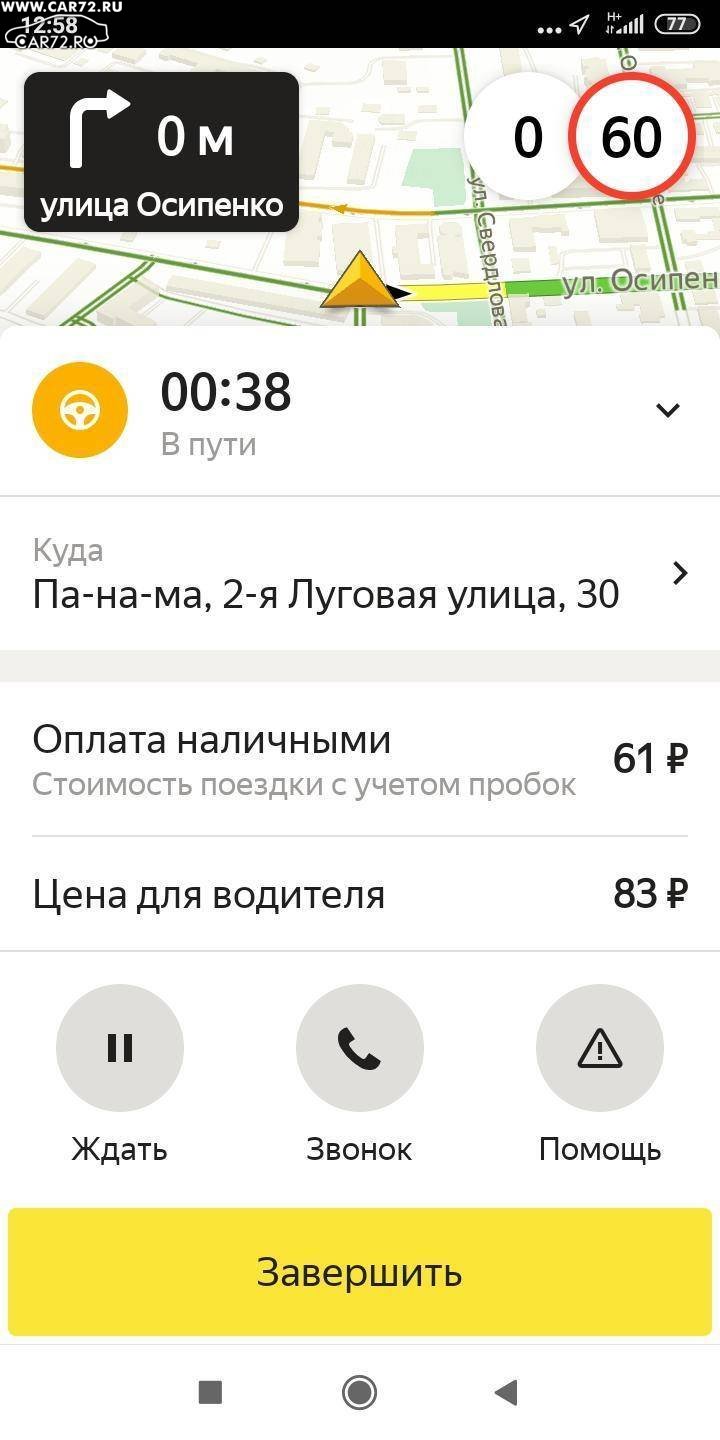Go back using system navigation
This screenshot has height=1440, width=720.
point(506,1392)
